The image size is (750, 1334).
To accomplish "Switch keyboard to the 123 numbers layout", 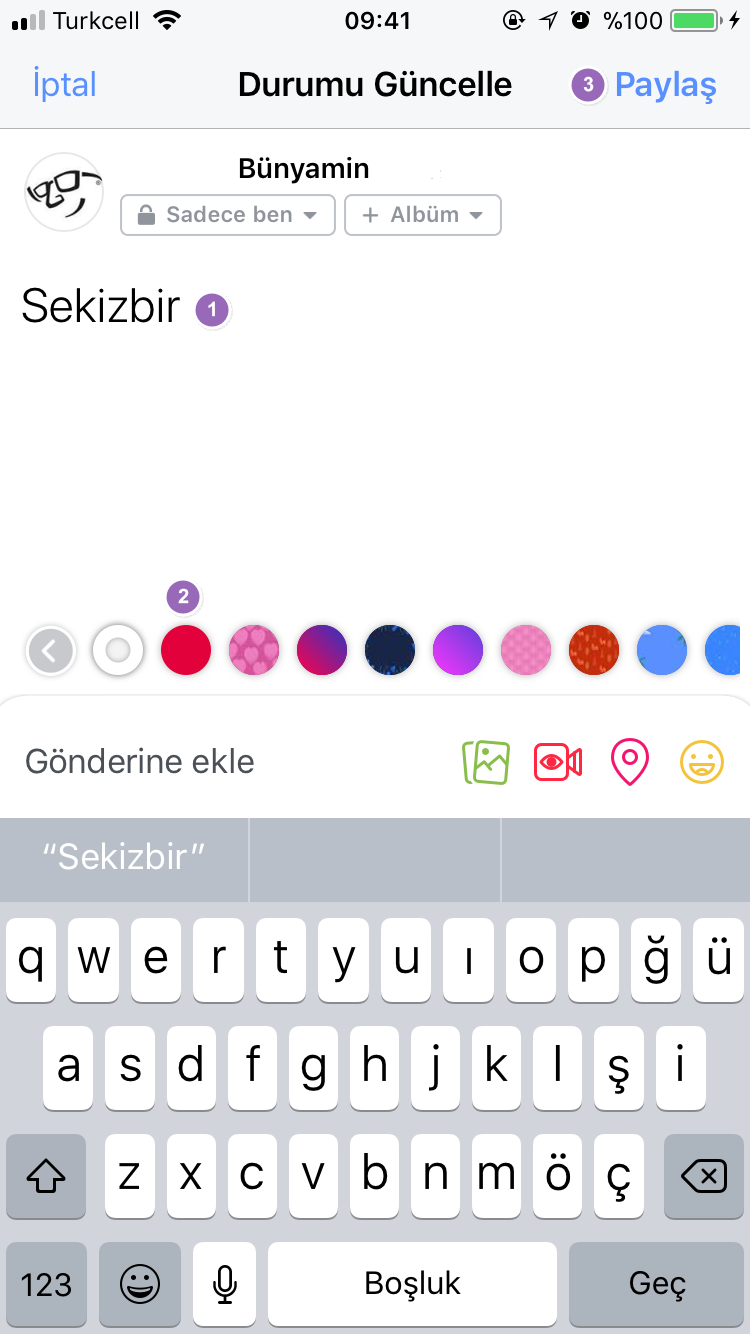I will [x=46, y=1284].
